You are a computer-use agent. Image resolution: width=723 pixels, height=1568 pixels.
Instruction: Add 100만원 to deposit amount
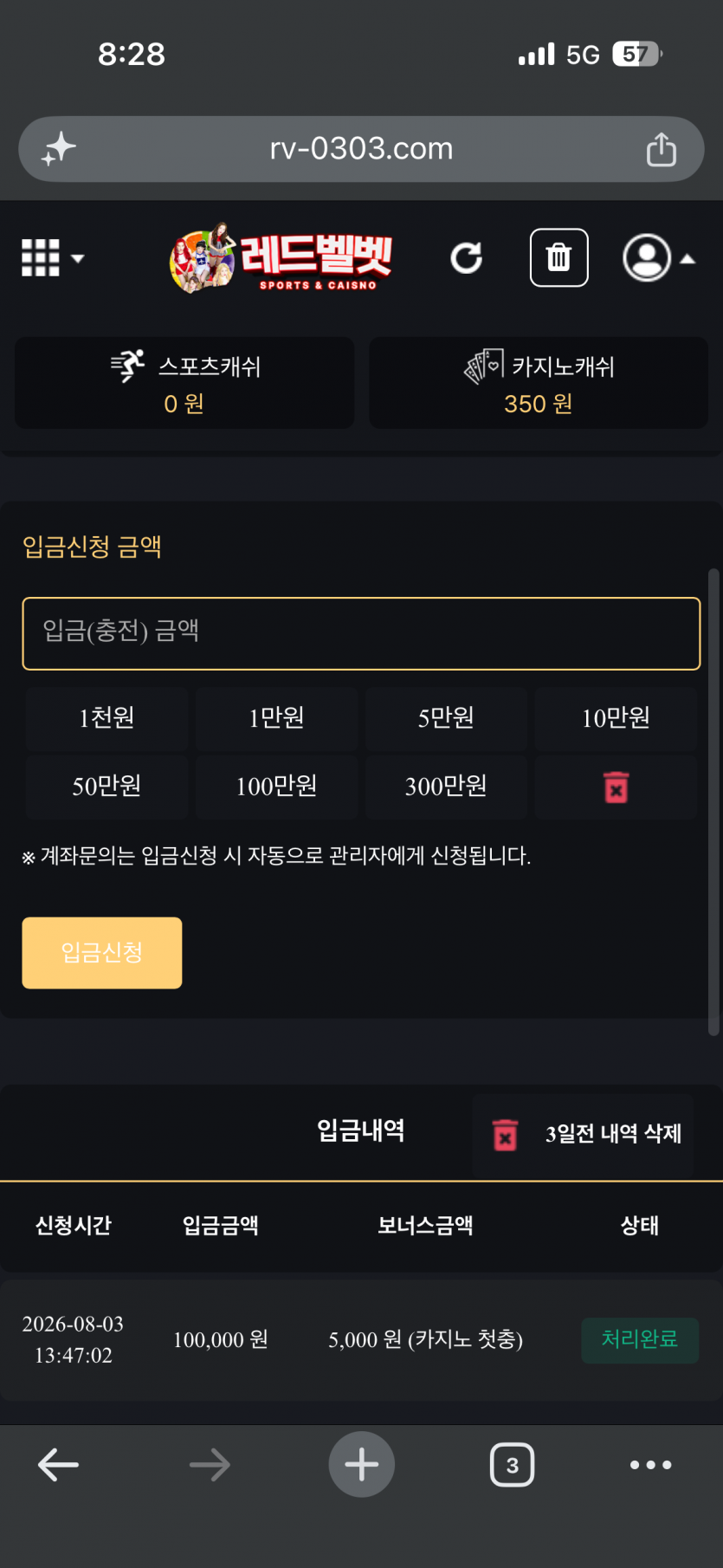pyautogui.click(x=276, y=787)
